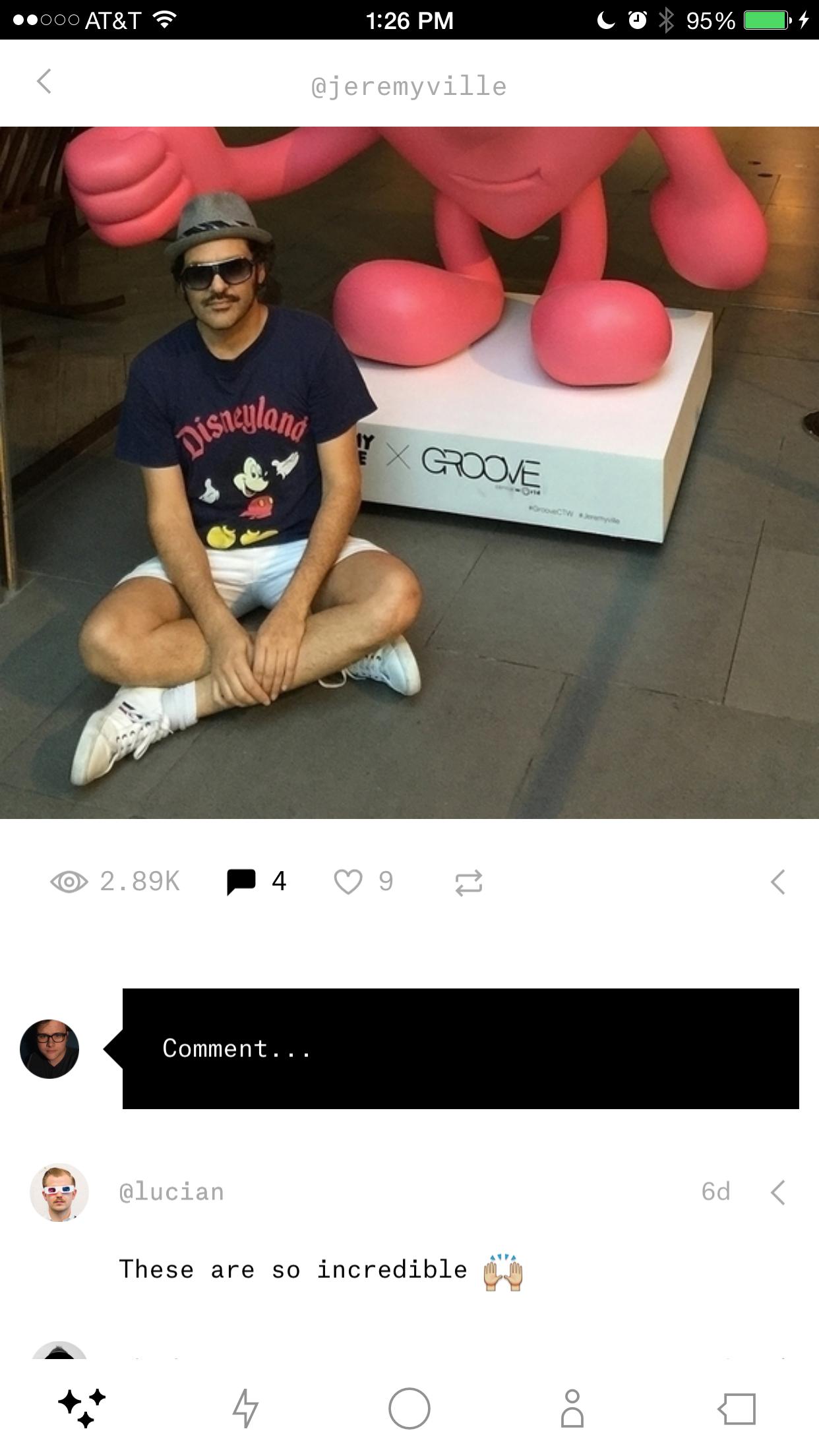Open the notifications lightning tab
Image resolution: width=819 pixels, height=1456 pixels.
tap(245, 1409)
